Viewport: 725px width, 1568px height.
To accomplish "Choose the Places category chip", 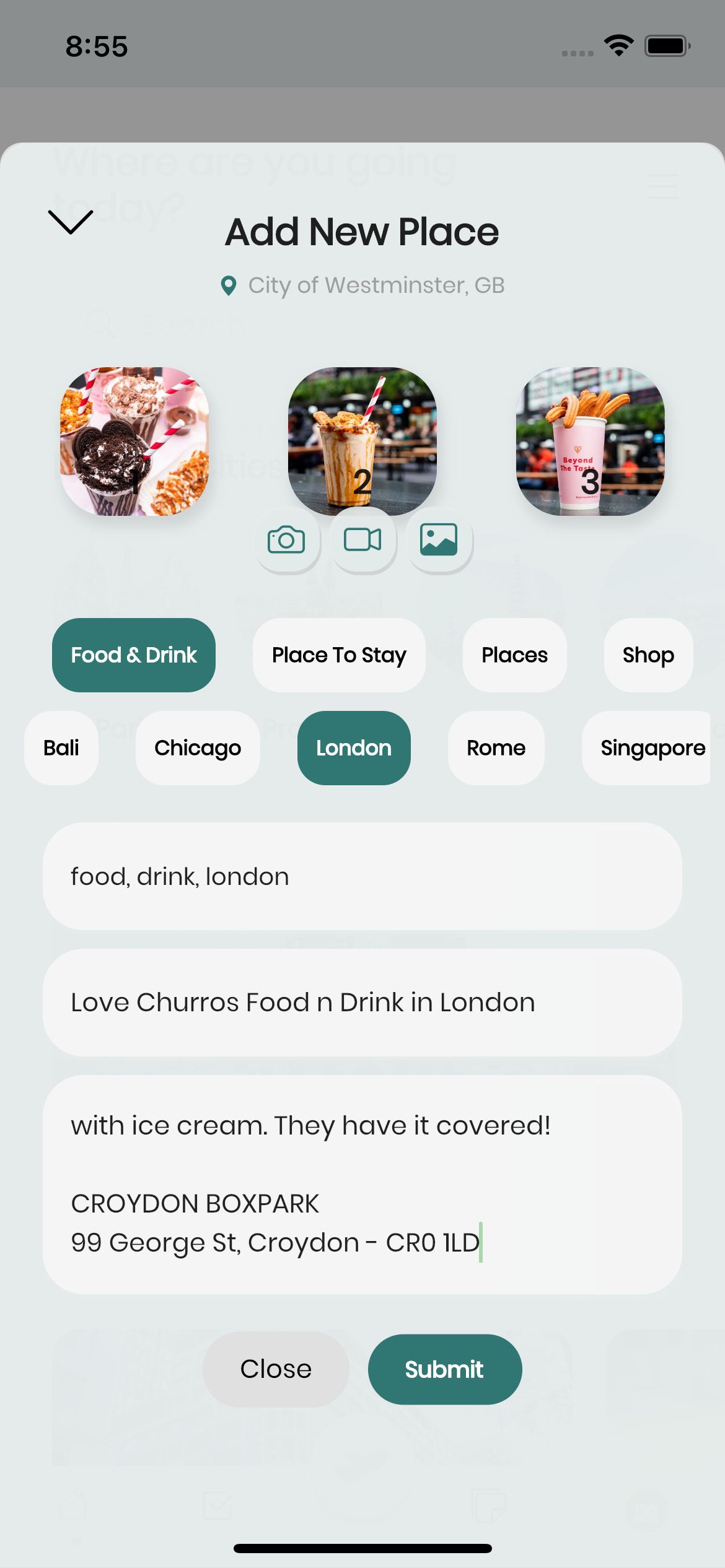I will tap(514, 655).
